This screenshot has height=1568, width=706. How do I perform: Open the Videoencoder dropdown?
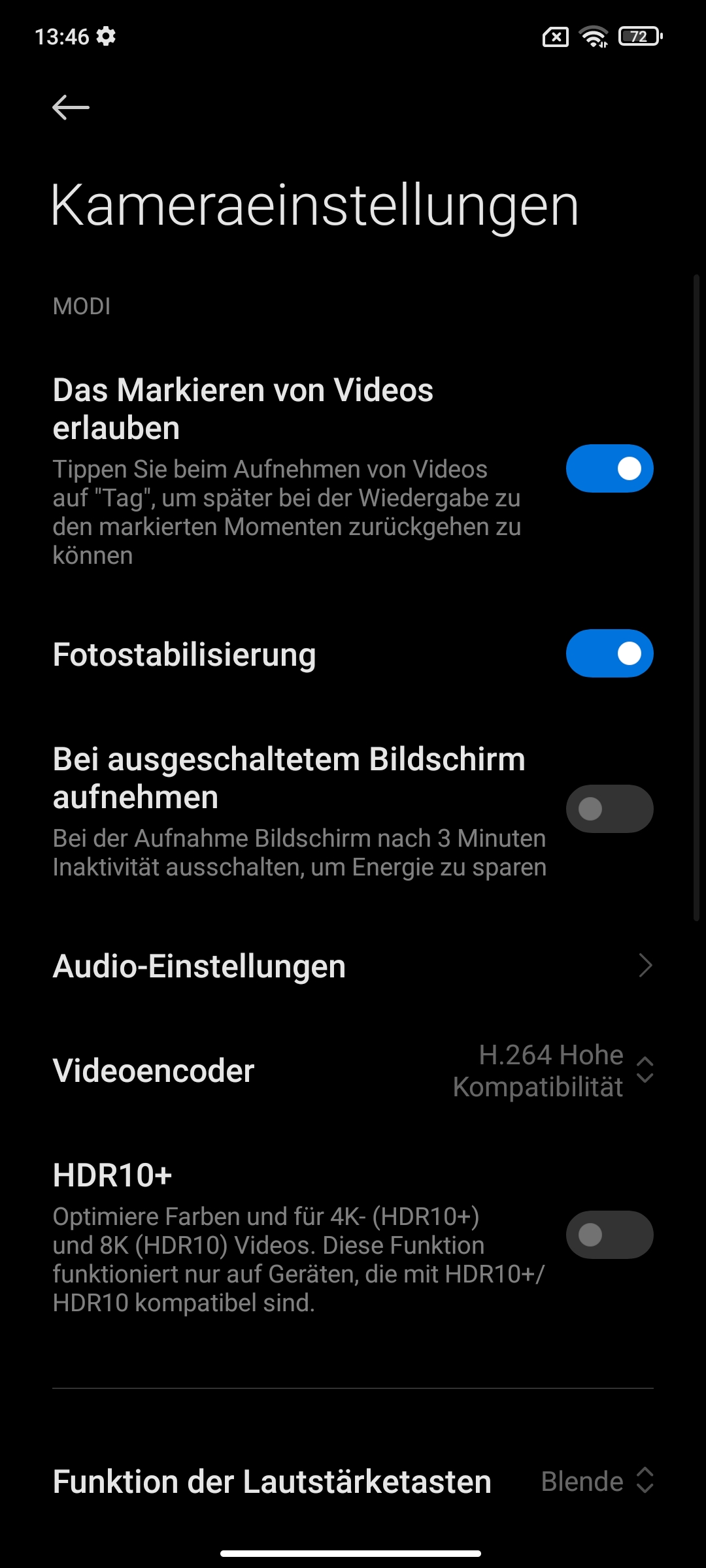coord(552,1071)
